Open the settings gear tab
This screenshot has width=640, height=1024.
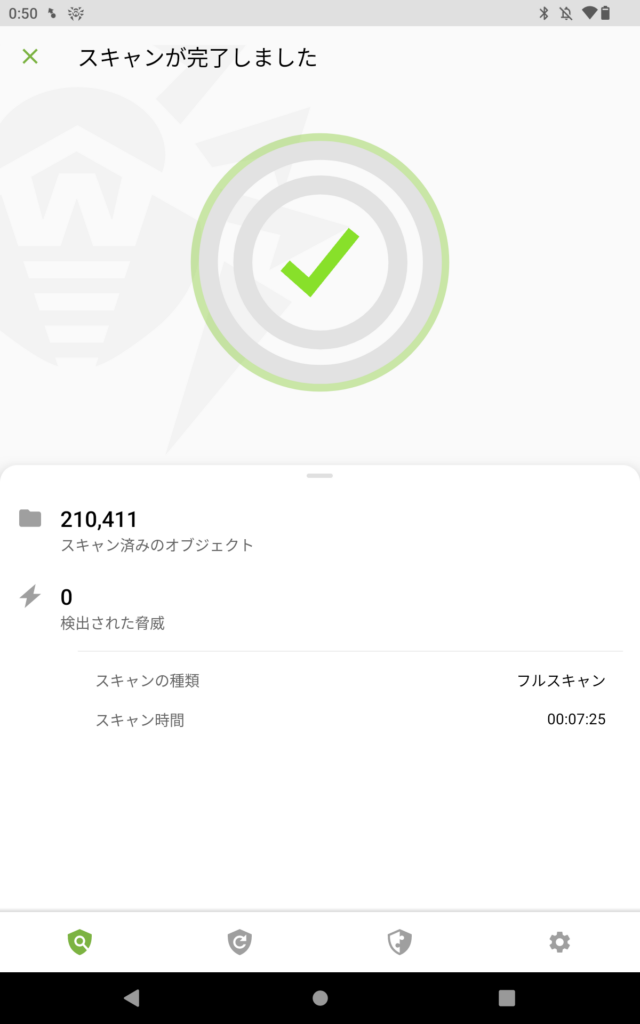(x=560, y=941)
